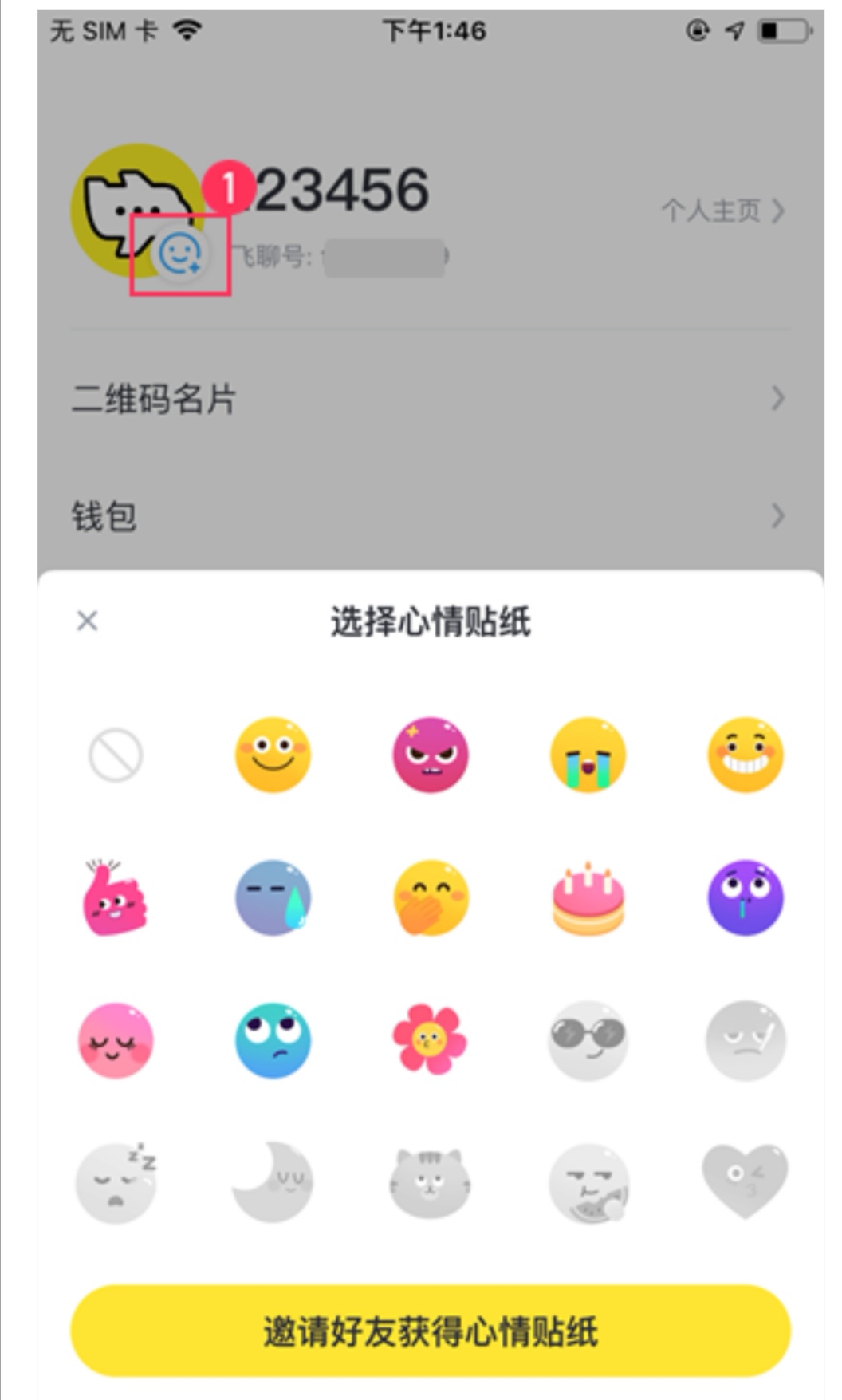Screen dimensions: 842x1400
Task: Pick the blue eye-rolling face sticker
Action: point(273,1040)
